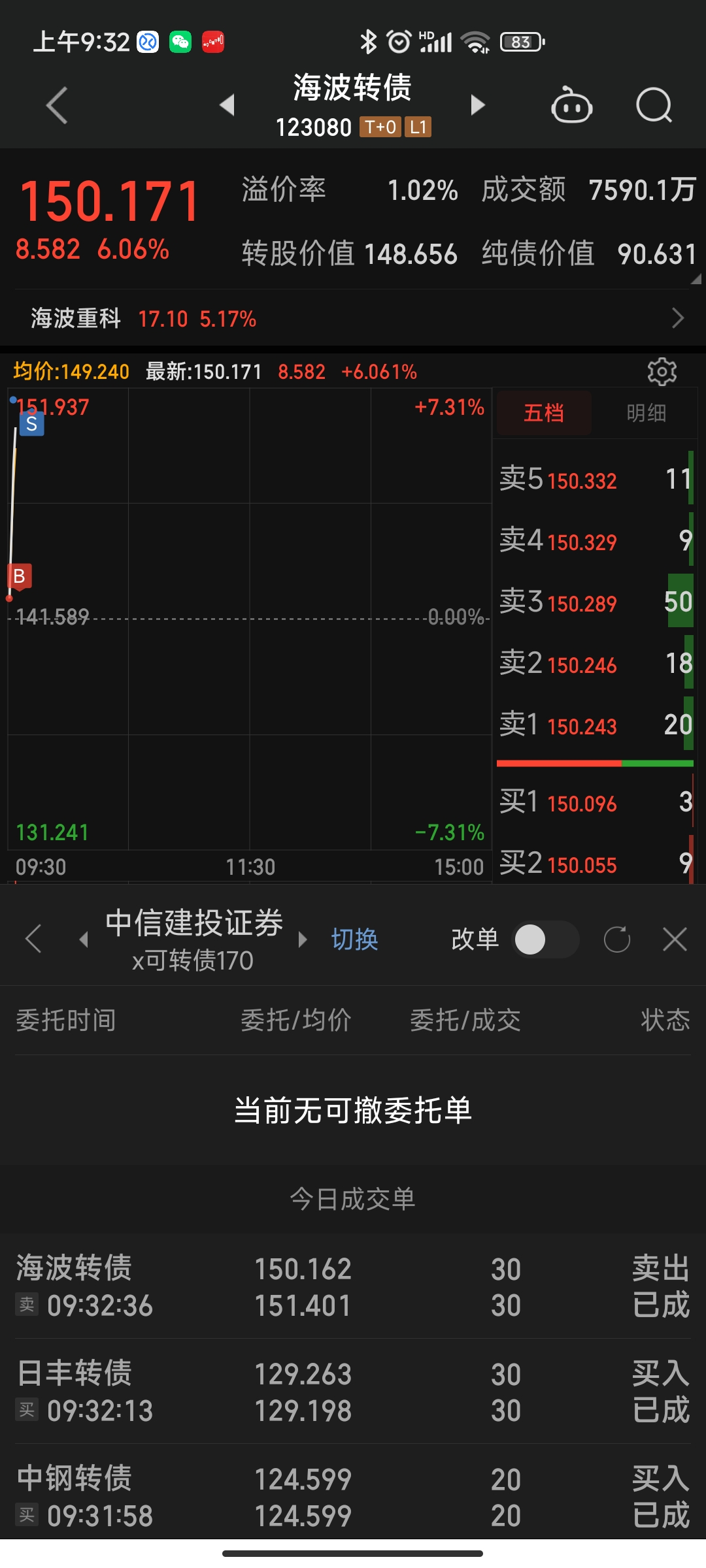Close the trading panel

[x=675, y=939]
